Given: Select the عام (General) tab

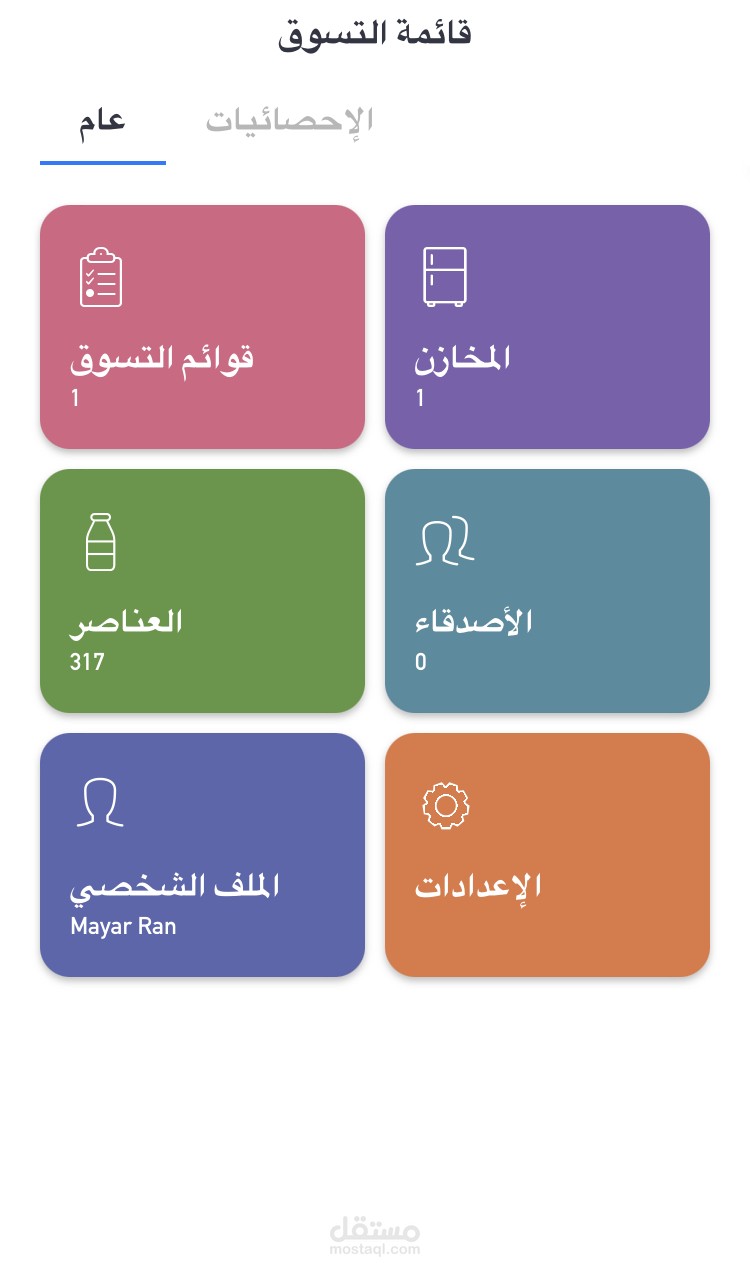Looking at the screenshot, I should click(x=102, y=121).
